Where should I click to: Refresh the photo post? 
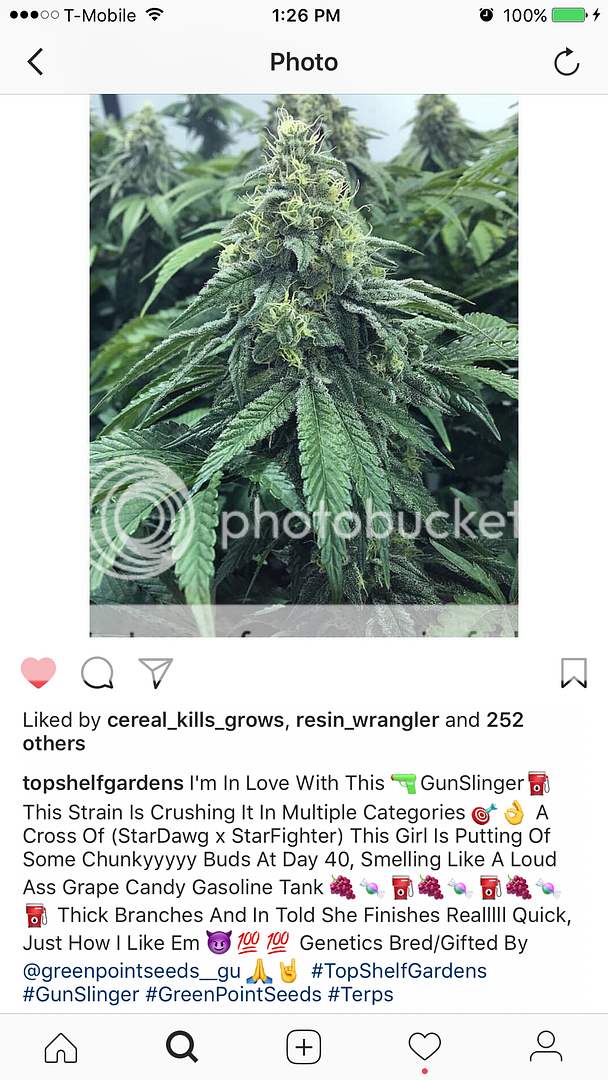[566, 62]
